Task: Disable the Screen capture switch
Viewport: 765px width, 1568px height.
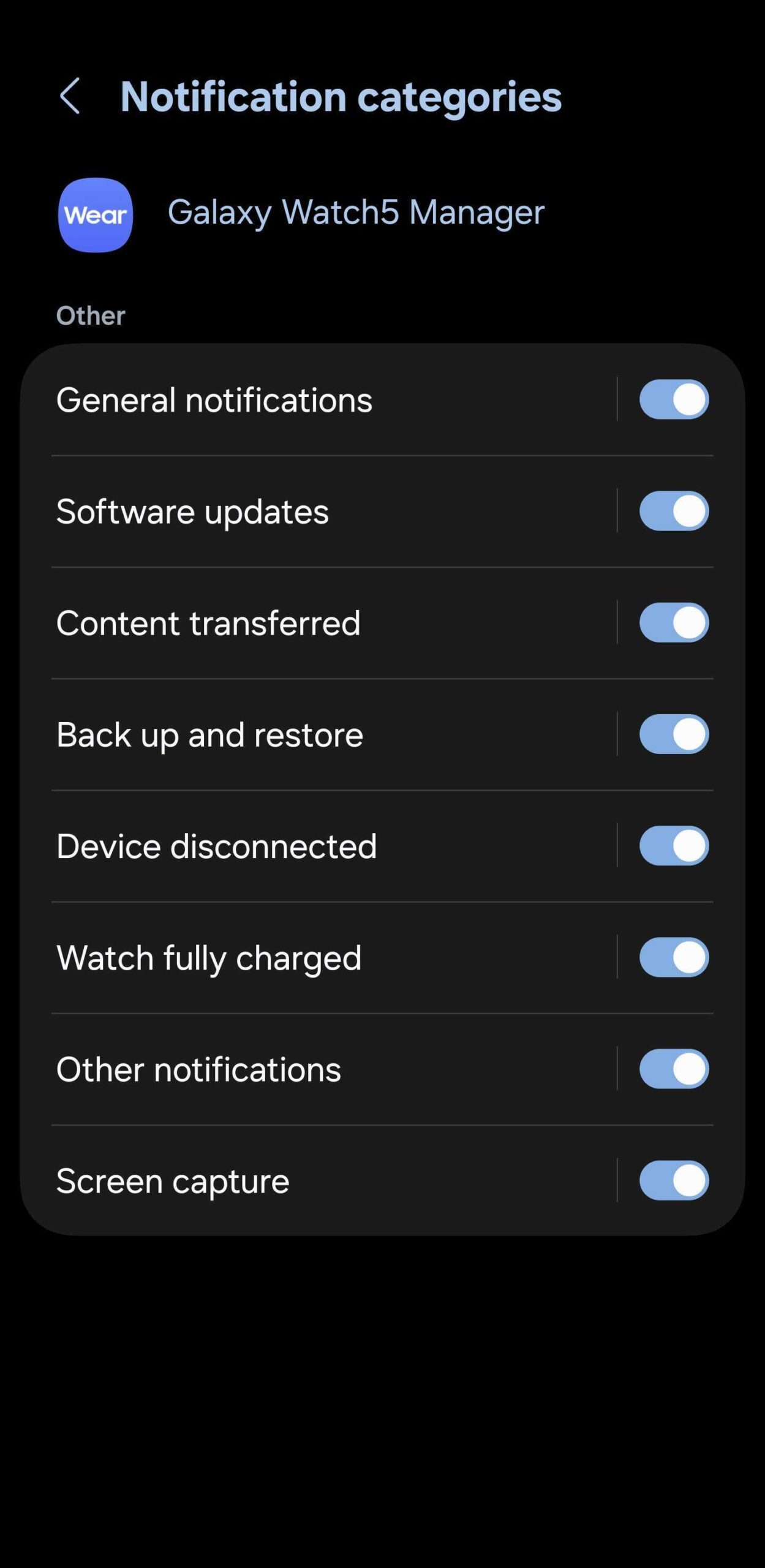Action: click(674, 1181)
